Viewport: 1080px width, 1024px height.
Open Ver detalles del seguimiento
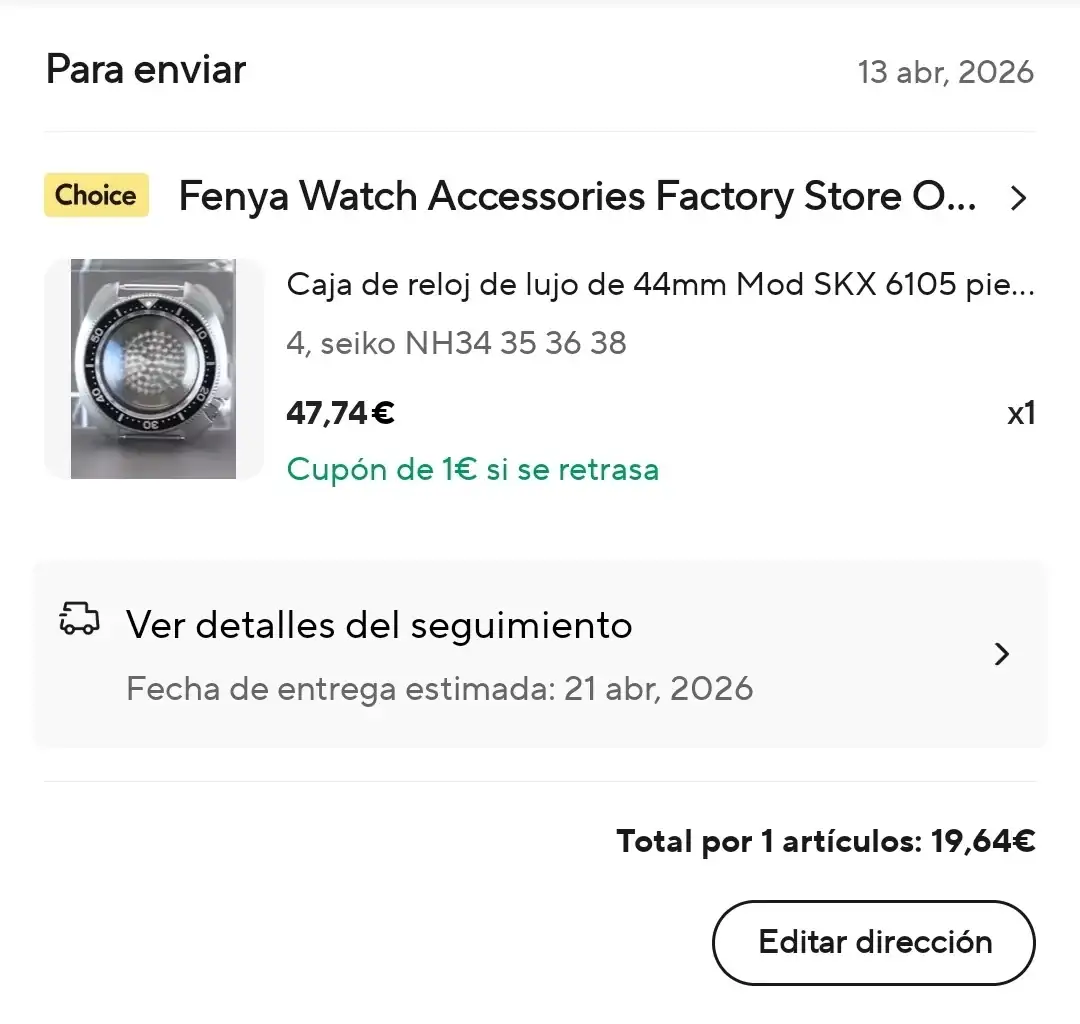pyautogui.click(x=540, y=654)
